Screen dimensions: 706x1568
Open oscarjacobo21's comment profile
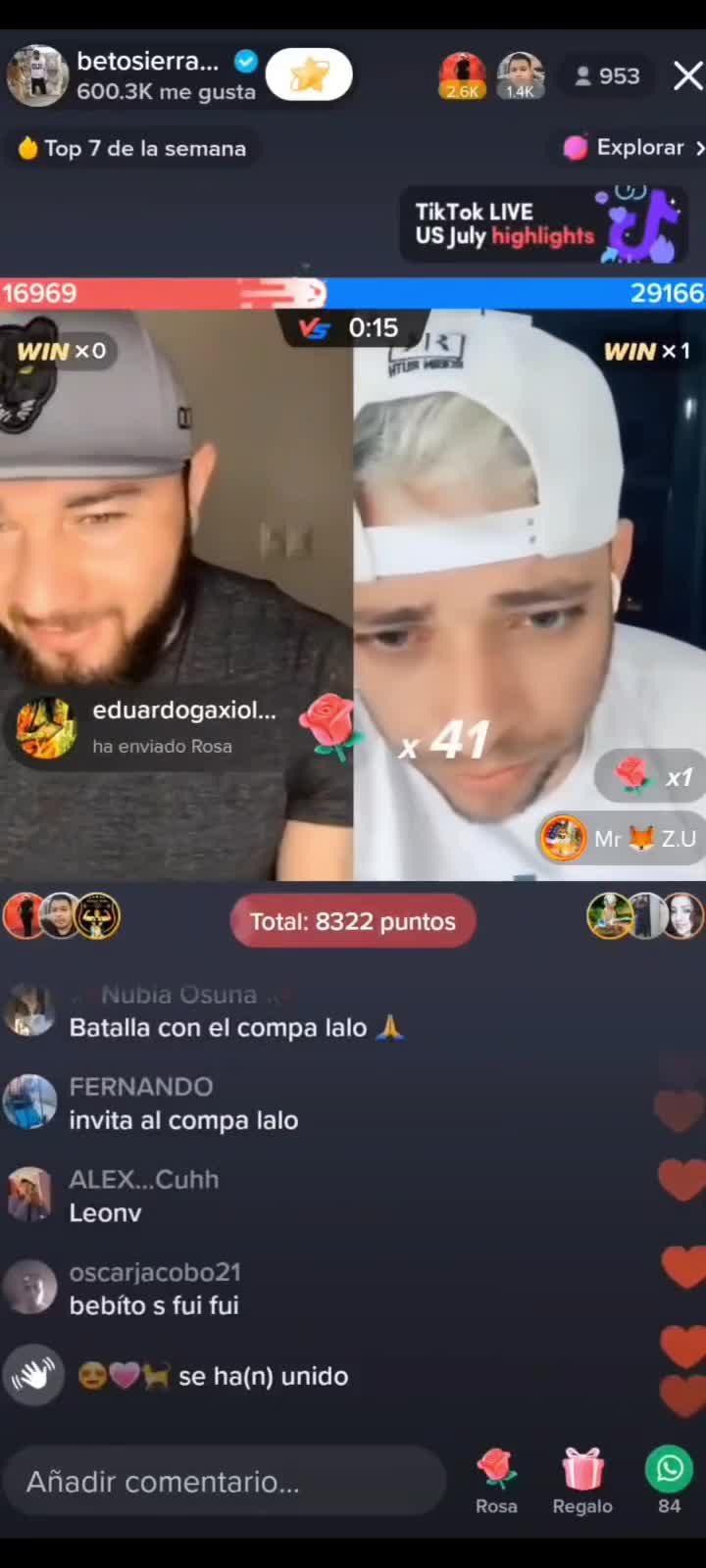[x=29, y=1288]
